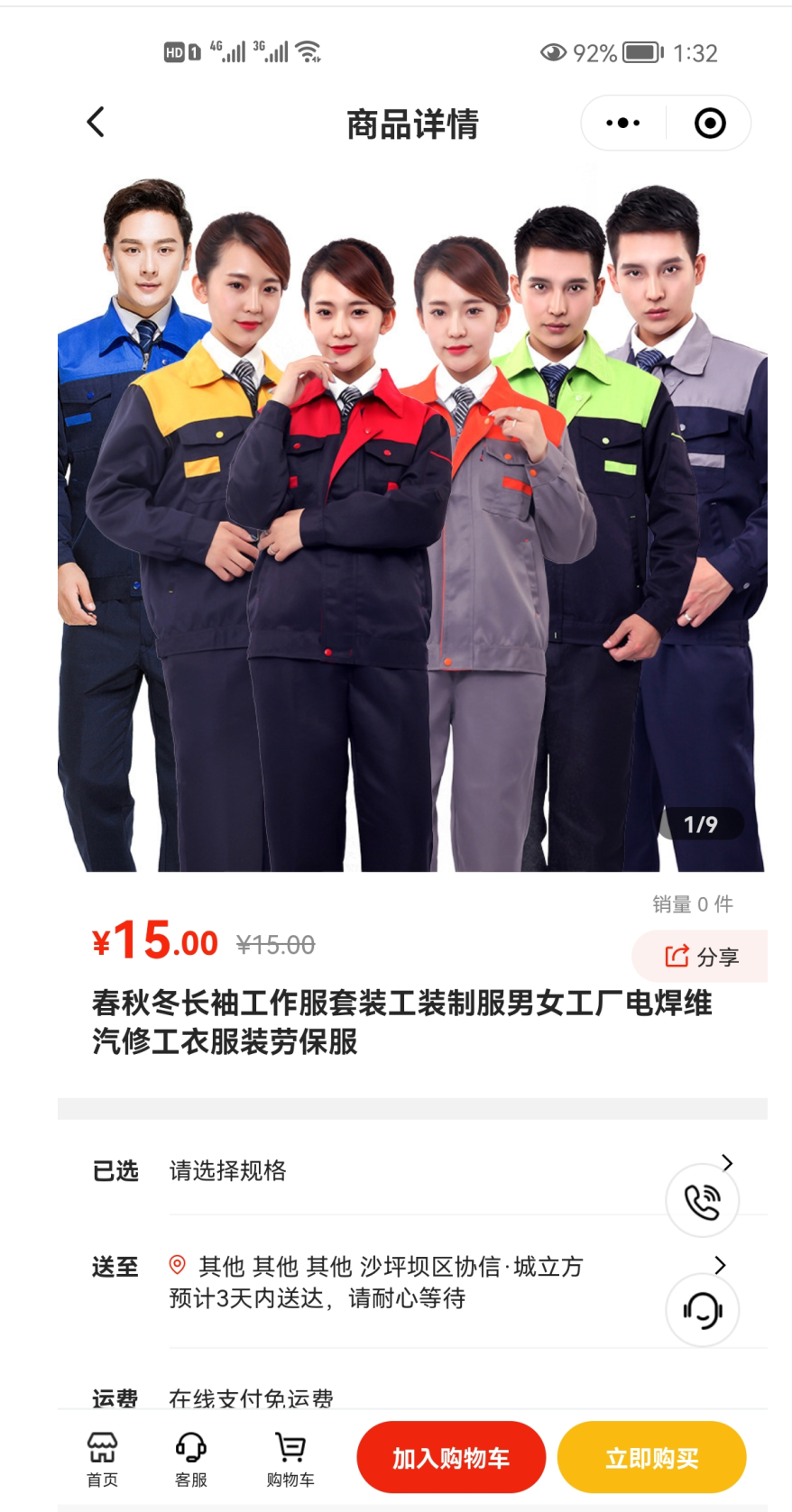792x1512 pixels.
Task: Open the 购物车 shopping cart
Action: (x=290, y=1459)
